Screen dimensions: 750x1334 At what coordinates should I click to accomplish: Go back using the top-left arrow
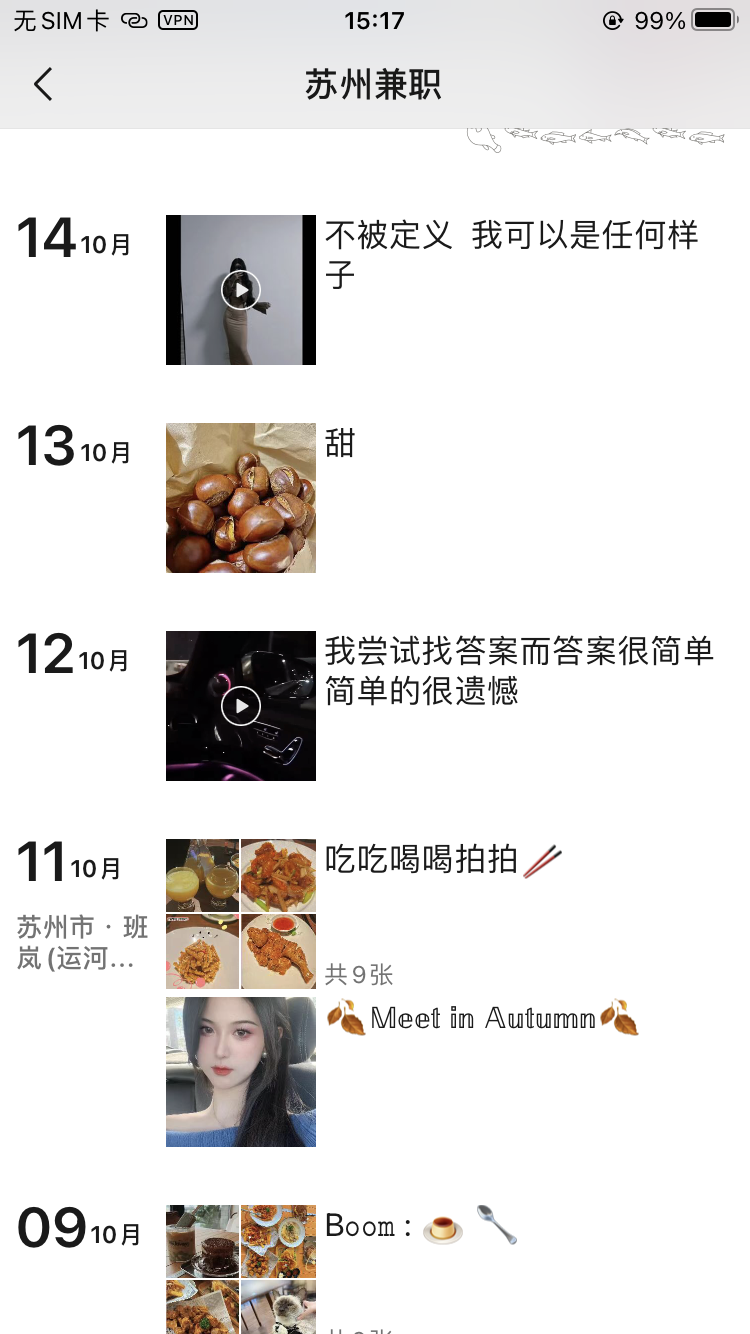coord(43,85)
